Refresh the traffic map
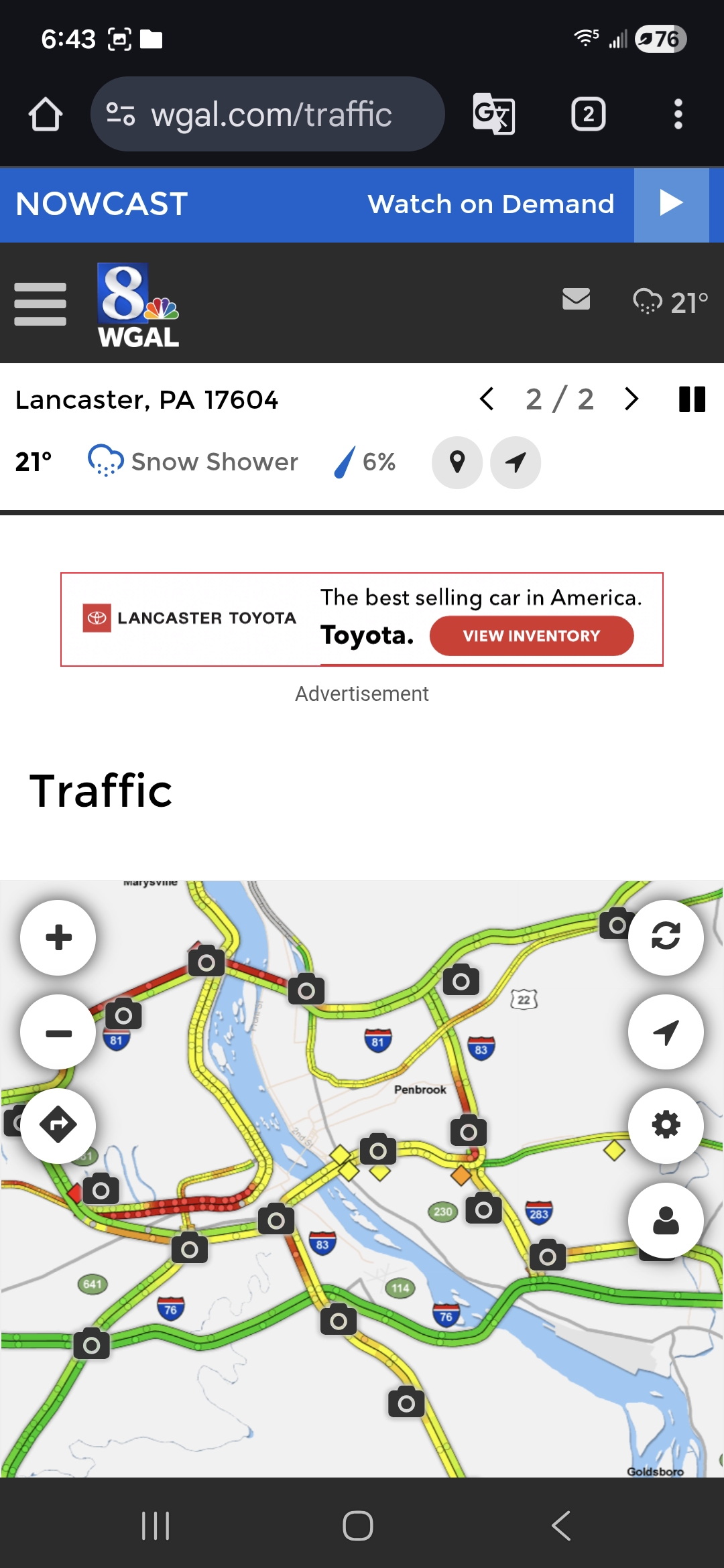Viewport: 724px width, 1568px height. [x=666, y=936]
